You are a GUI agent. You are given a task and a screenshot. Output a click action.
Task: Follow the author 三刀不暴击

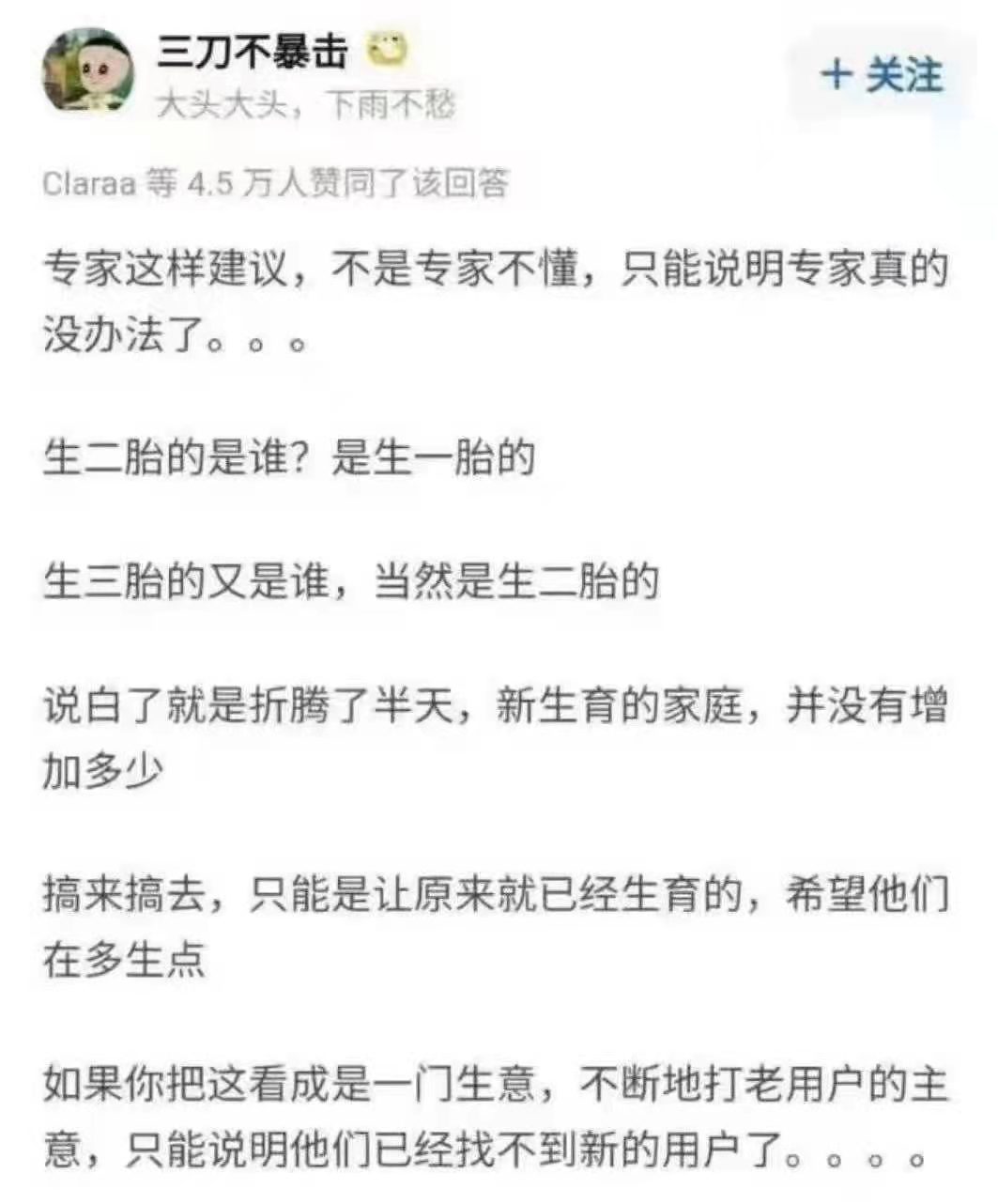[x=882, y=75]
